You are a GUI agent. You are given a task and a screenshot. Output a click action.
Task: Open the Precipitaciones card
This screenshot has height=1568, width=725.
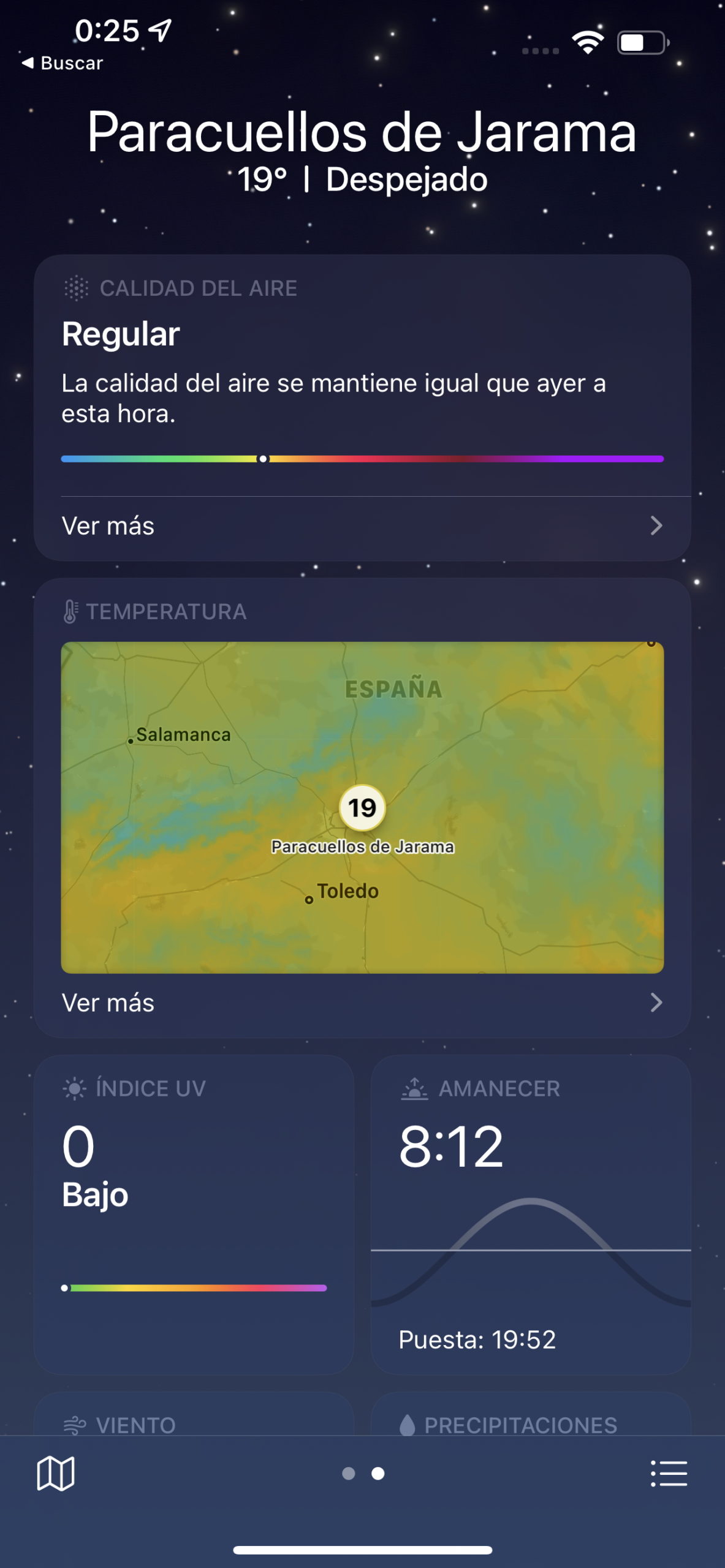[531, 1414]
